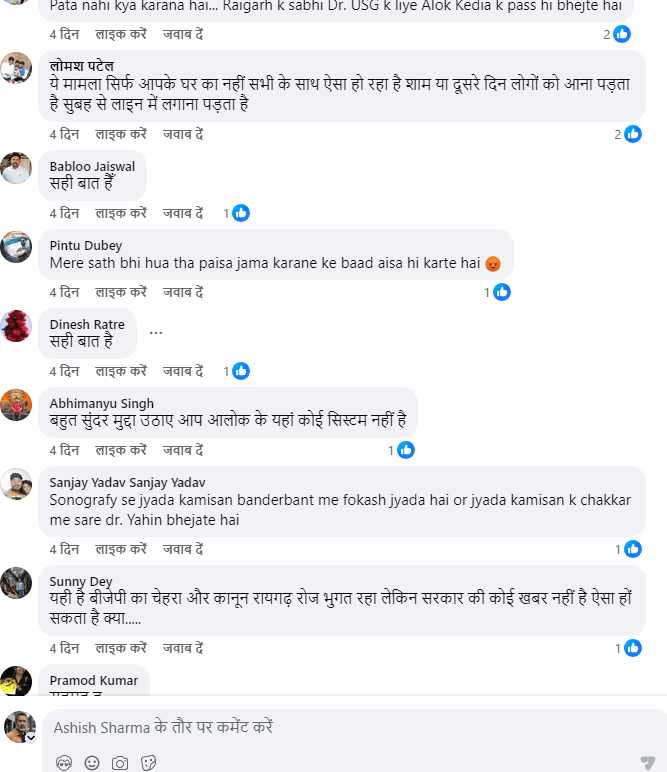The height and width of the screenshot is (772, 667).
Task: Open Pramod Kumar's profile name
Action: coord(94,680)
